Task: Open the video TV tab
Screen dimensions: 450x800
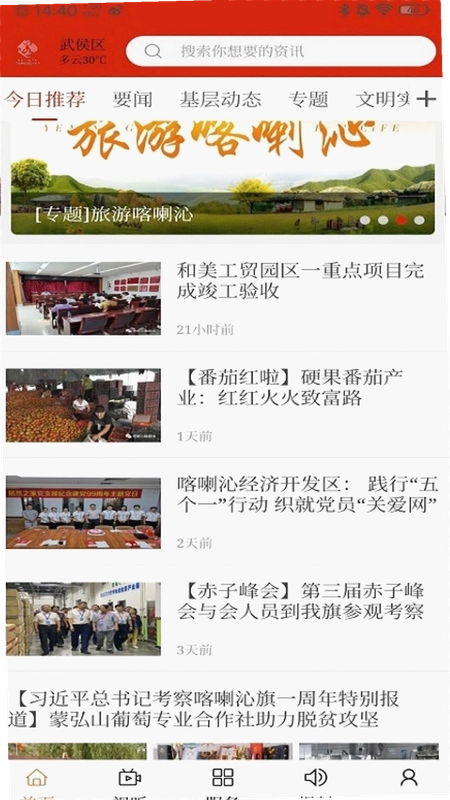Action: tap(130, 782)
